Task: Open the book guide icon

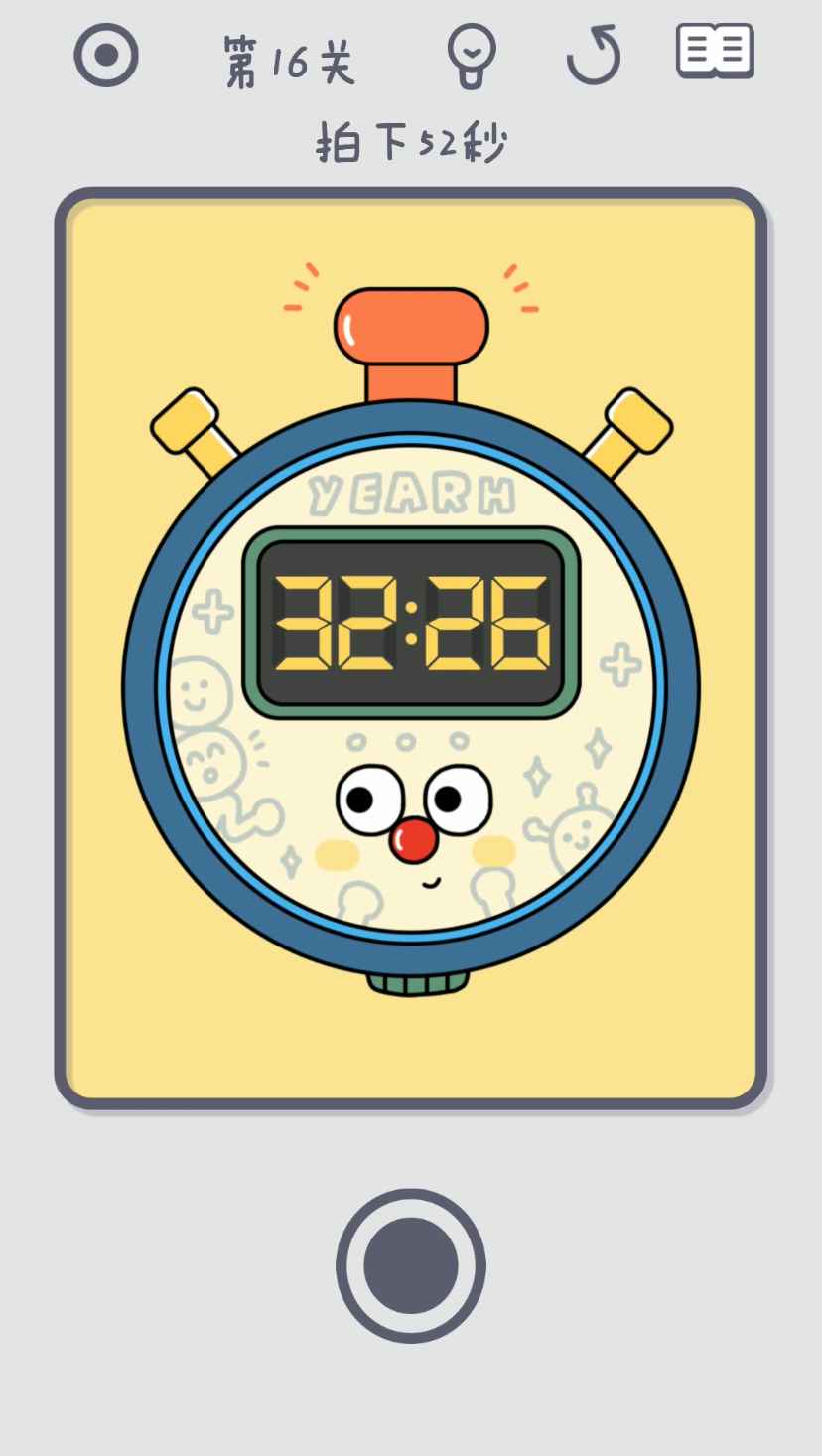Action: (715, 52)
